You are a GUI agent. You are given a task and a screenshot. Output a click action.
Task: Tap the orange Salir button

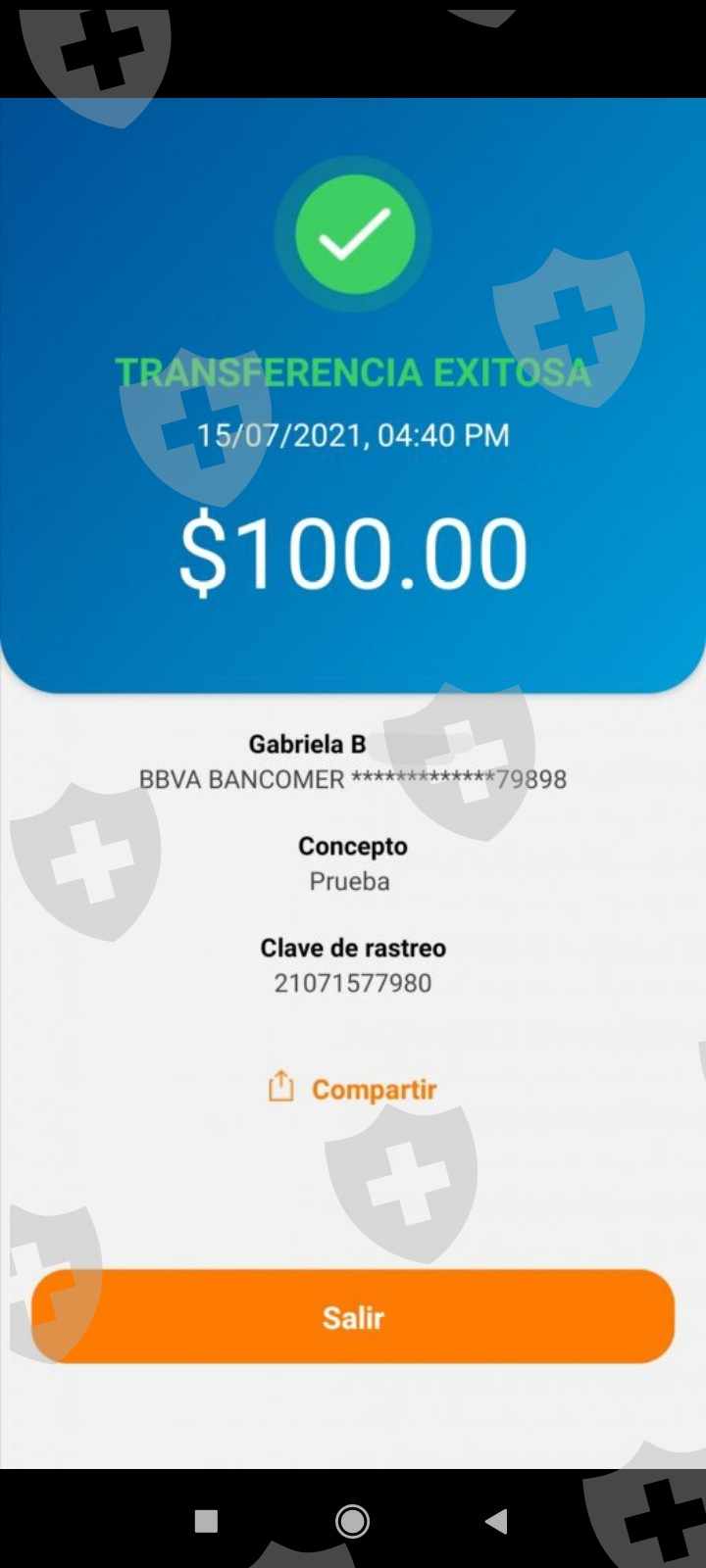point(353,1316)
